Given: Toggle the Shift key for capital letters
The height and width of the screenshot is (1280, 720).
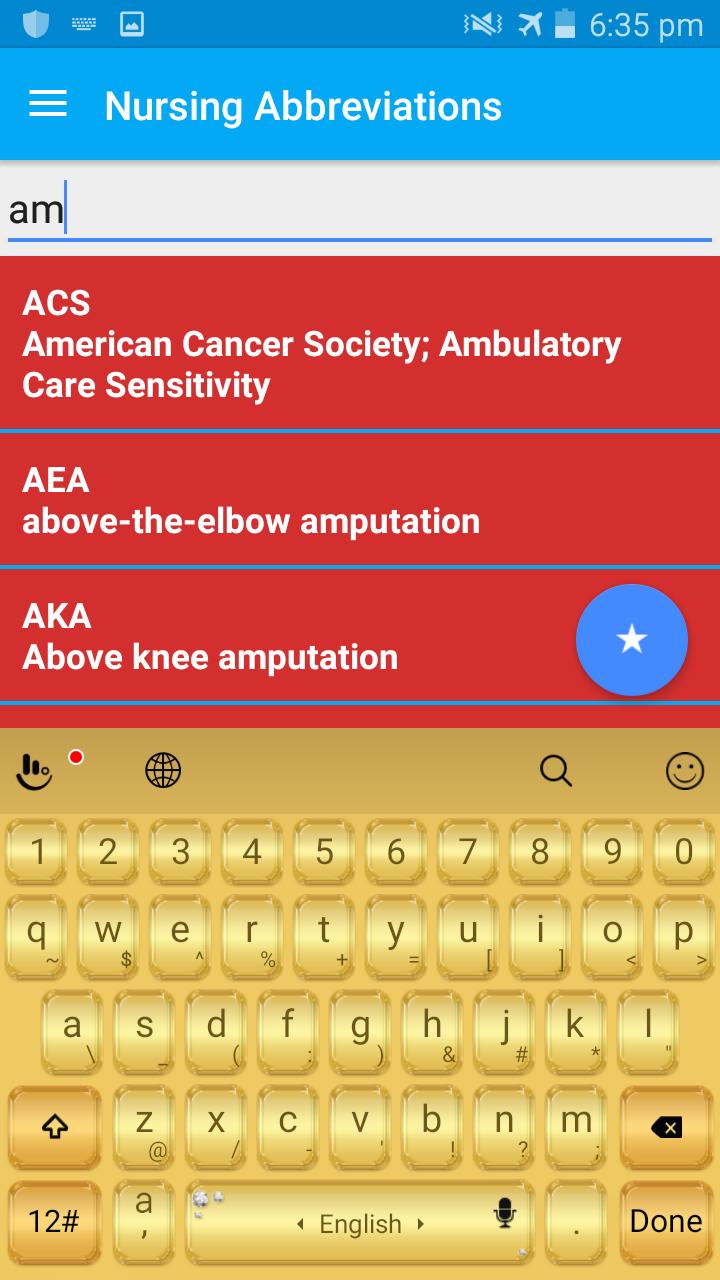Looking at the screenshot, I should pos(53,1127).
